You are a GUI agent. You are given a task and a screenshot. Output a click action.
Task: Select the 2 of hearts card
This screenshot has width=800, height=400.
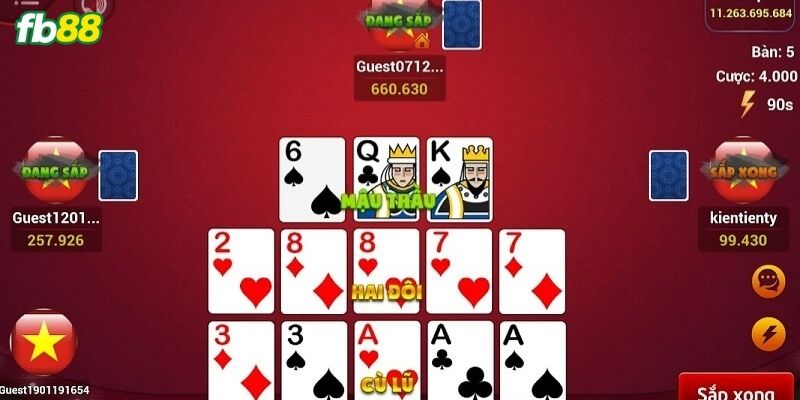(x=240, y=271)
